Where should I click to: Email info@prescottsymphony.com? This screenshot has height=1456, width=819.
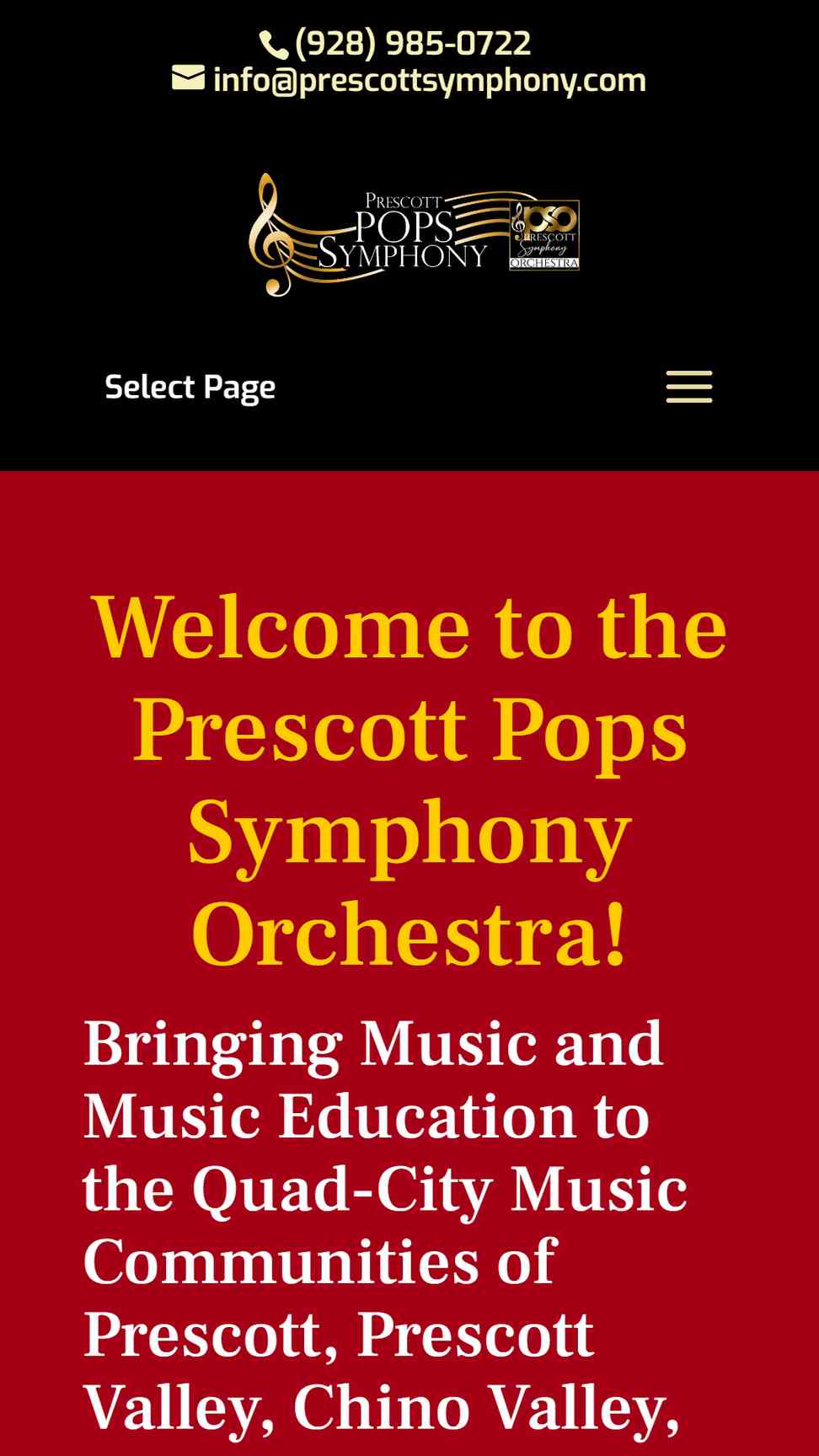[x=409, y=81]
